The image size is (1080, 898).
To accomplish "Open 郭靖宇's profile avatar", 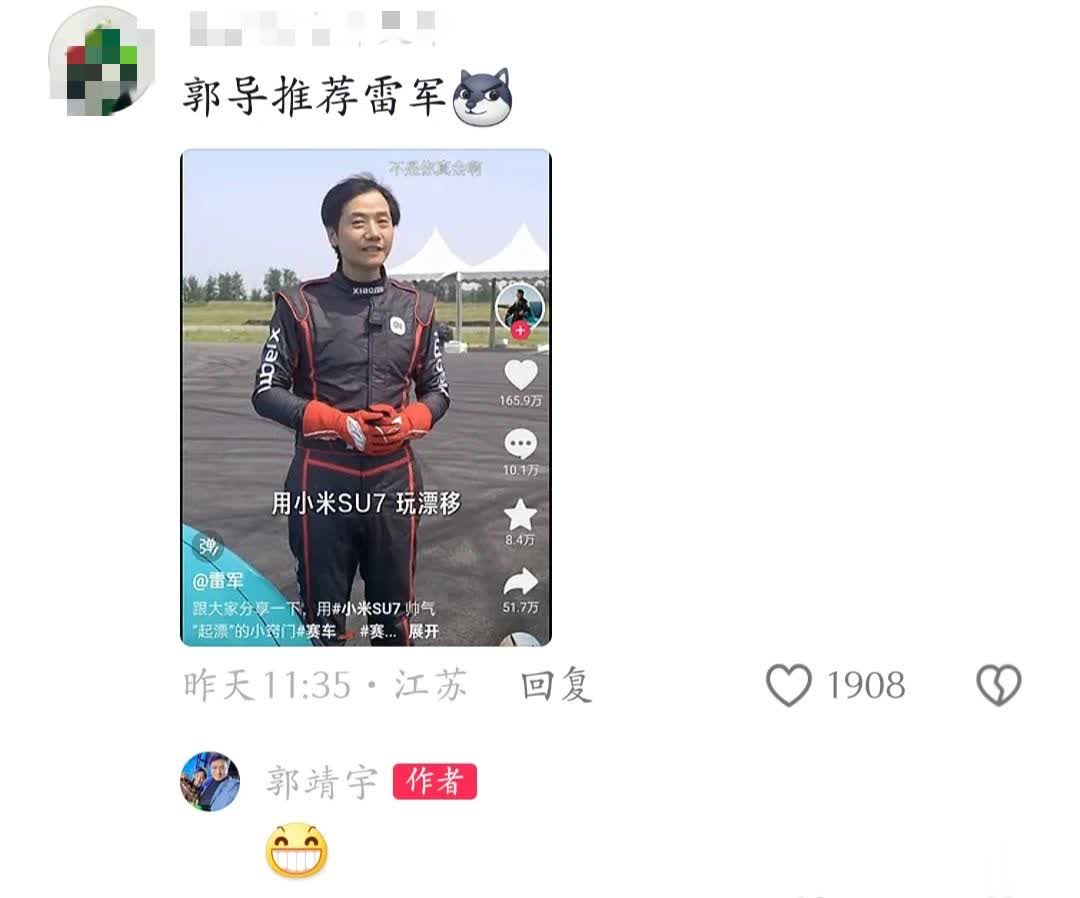I will coord(210,781).
